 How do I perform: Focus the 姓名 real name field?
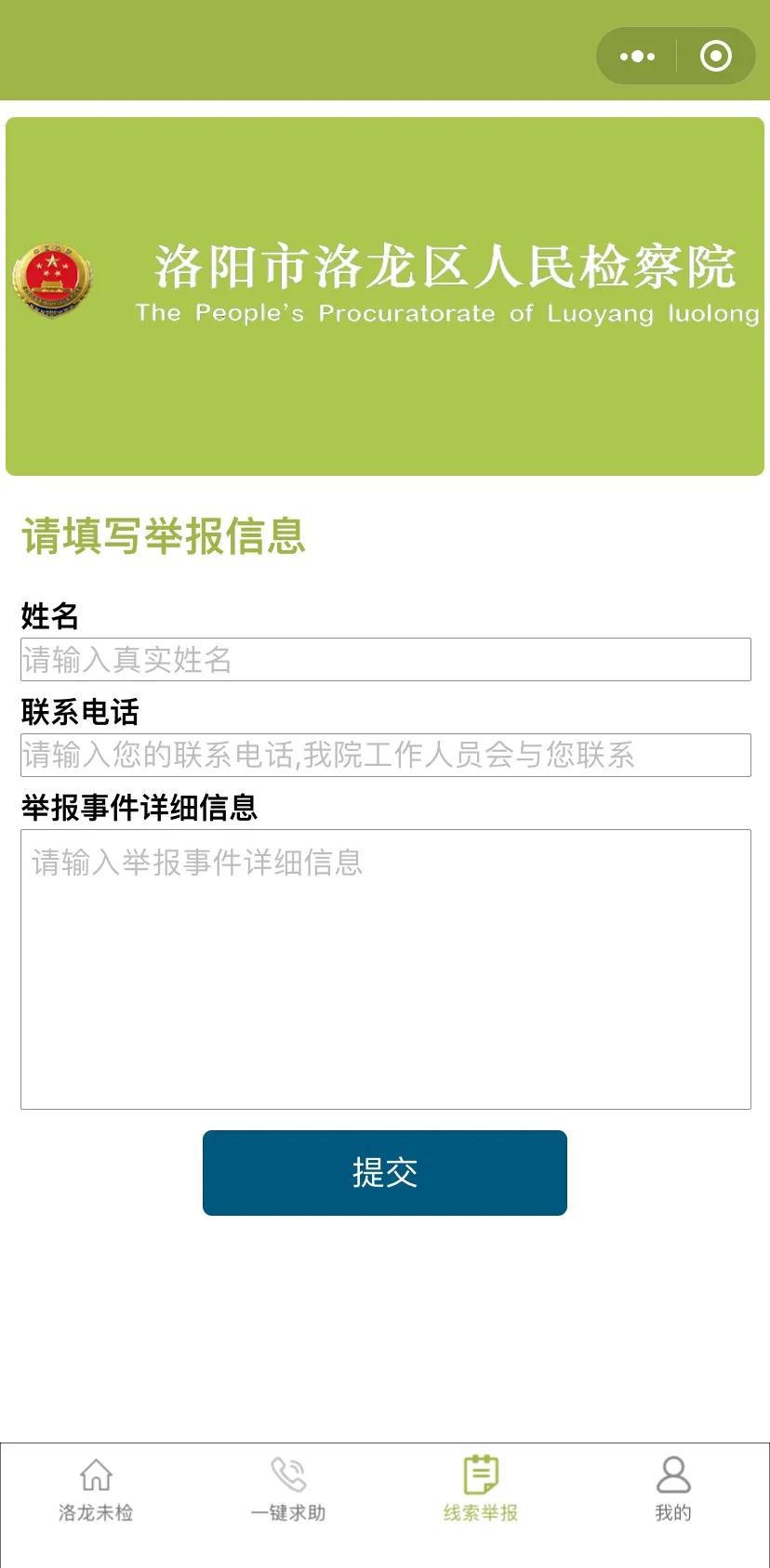pos(385,660)
